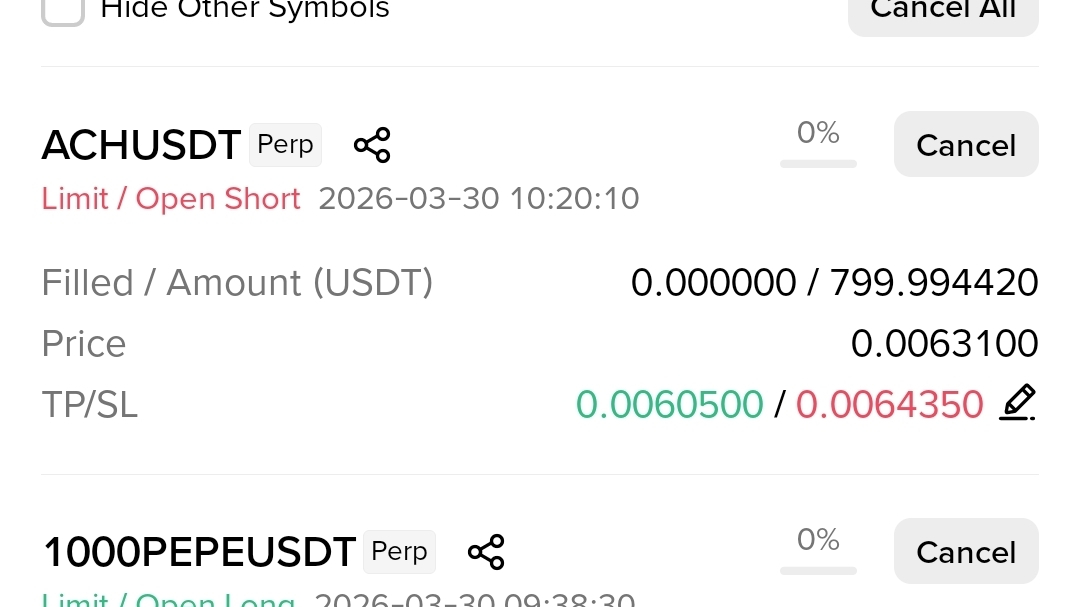
Task: Edit TP/SL for the ACHUSDT order
Action: pyautogui.click(x=1017, y=403)
